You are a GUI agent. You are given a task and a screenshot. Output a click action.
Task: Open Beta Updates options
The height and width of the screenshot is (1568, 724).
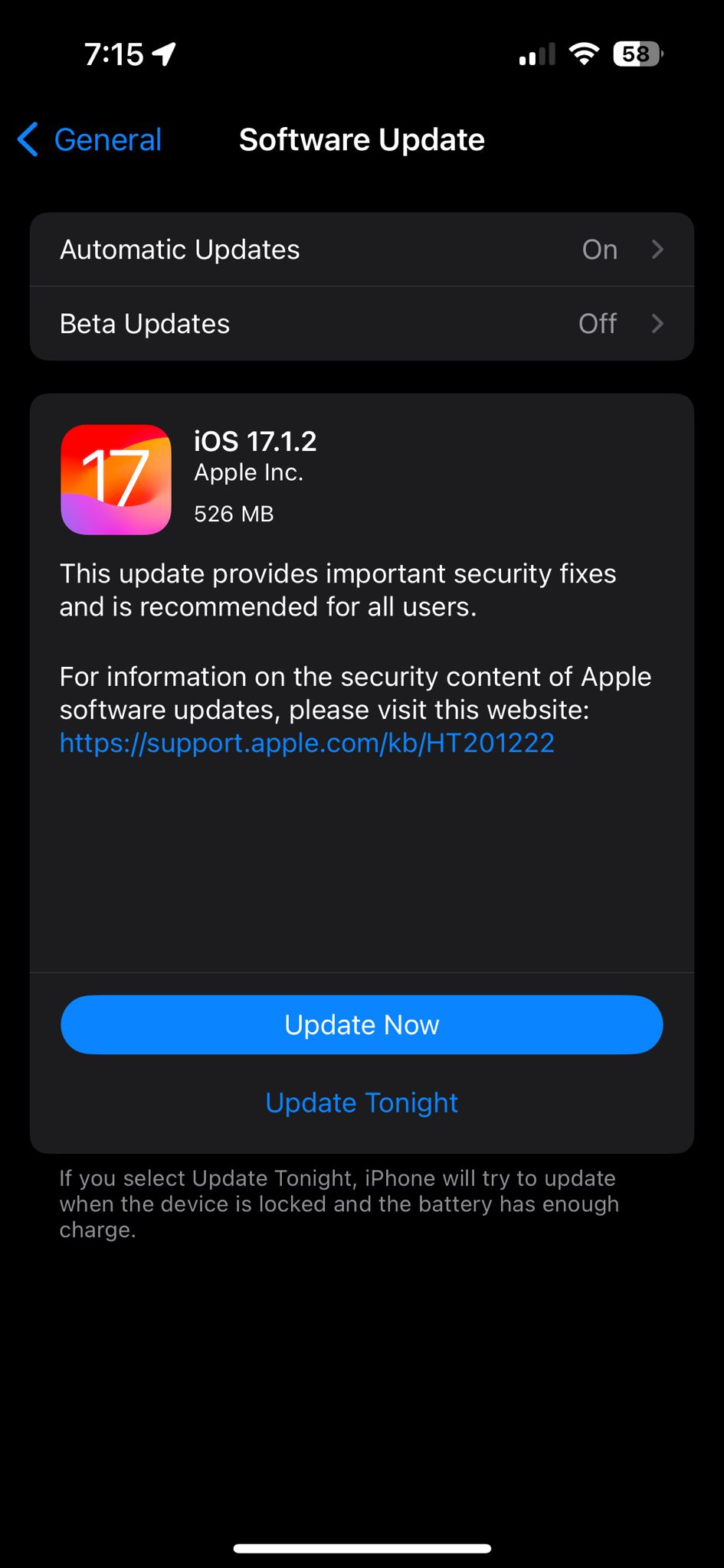362,324
